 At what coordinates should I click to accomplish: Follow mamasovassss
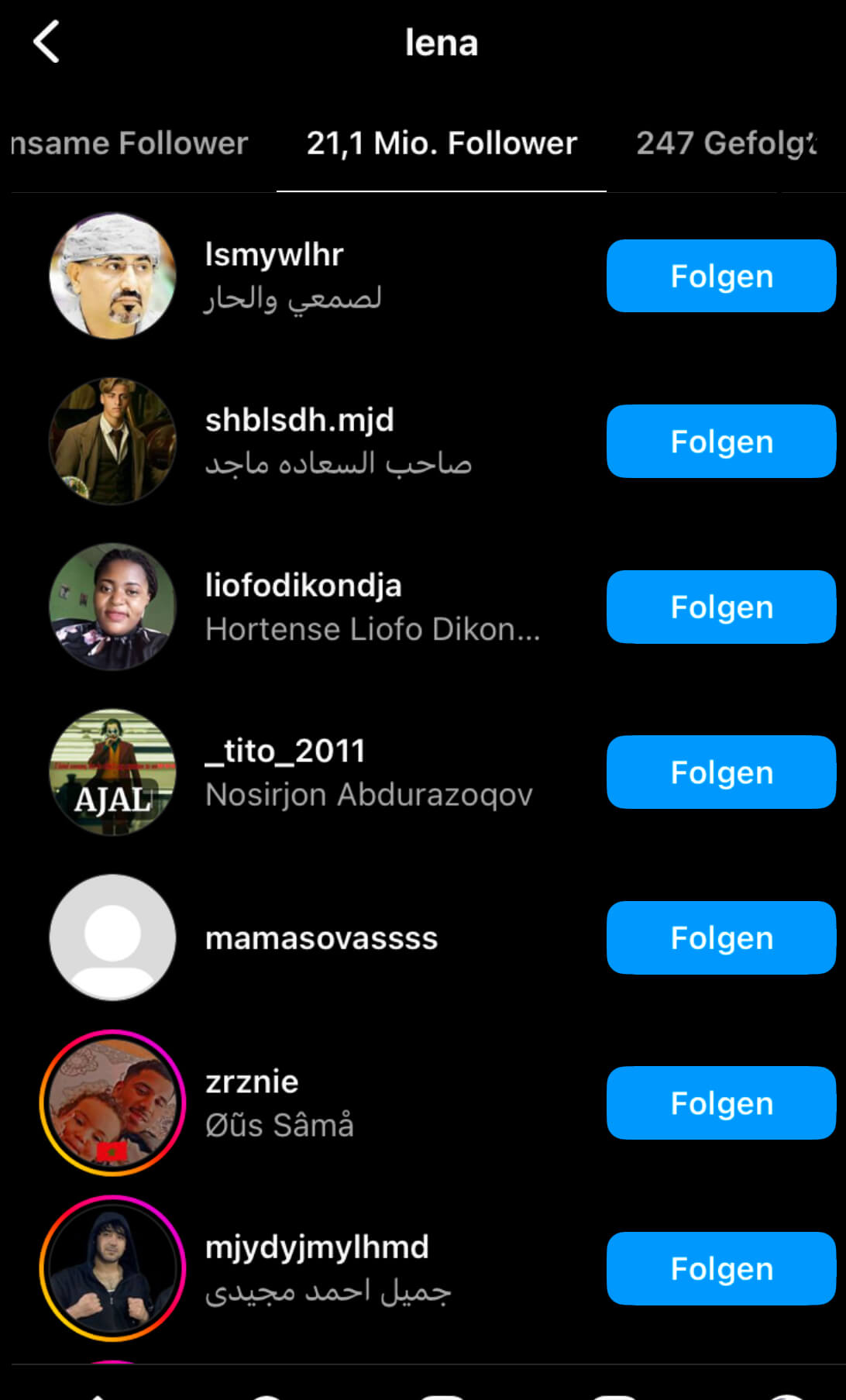click(721, 937)
